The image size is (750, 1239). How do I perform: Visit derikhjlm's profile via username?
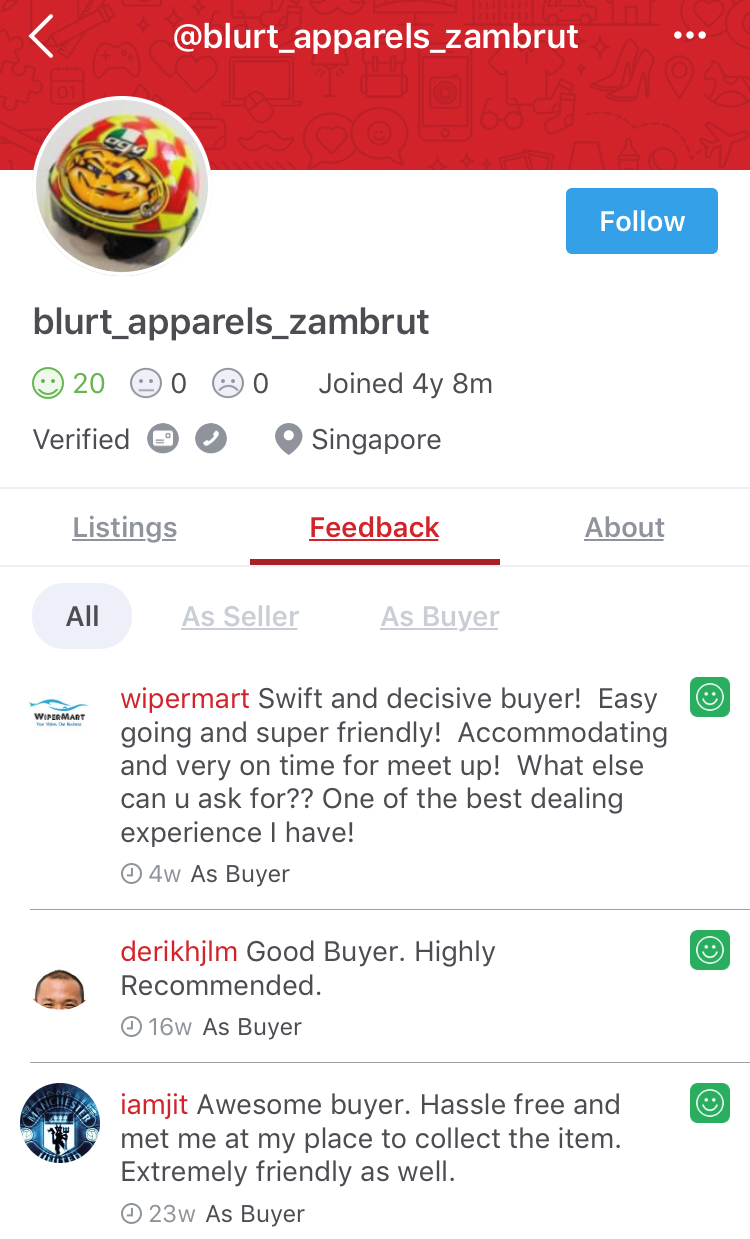180,952
